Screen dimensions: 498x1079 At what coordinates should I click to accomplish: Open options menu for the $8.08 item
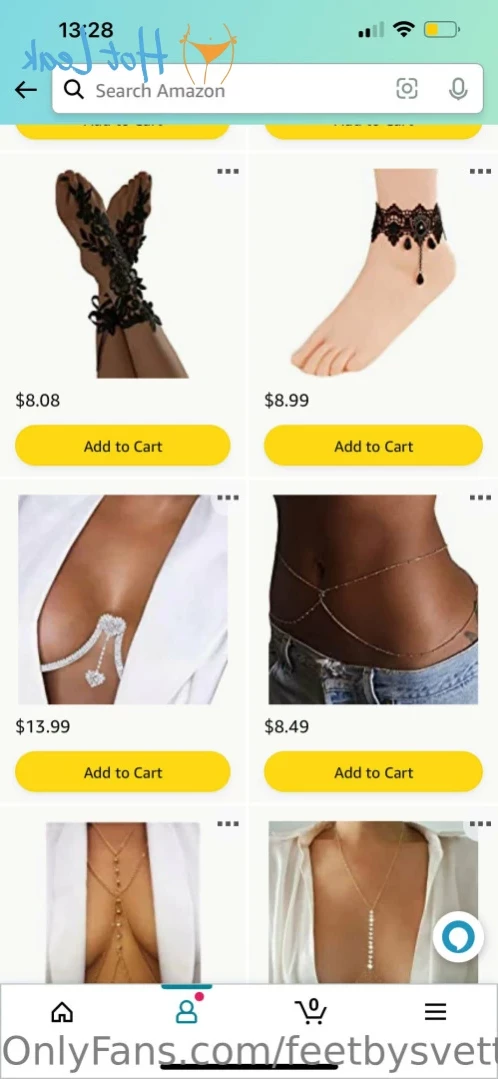point(228,171)
